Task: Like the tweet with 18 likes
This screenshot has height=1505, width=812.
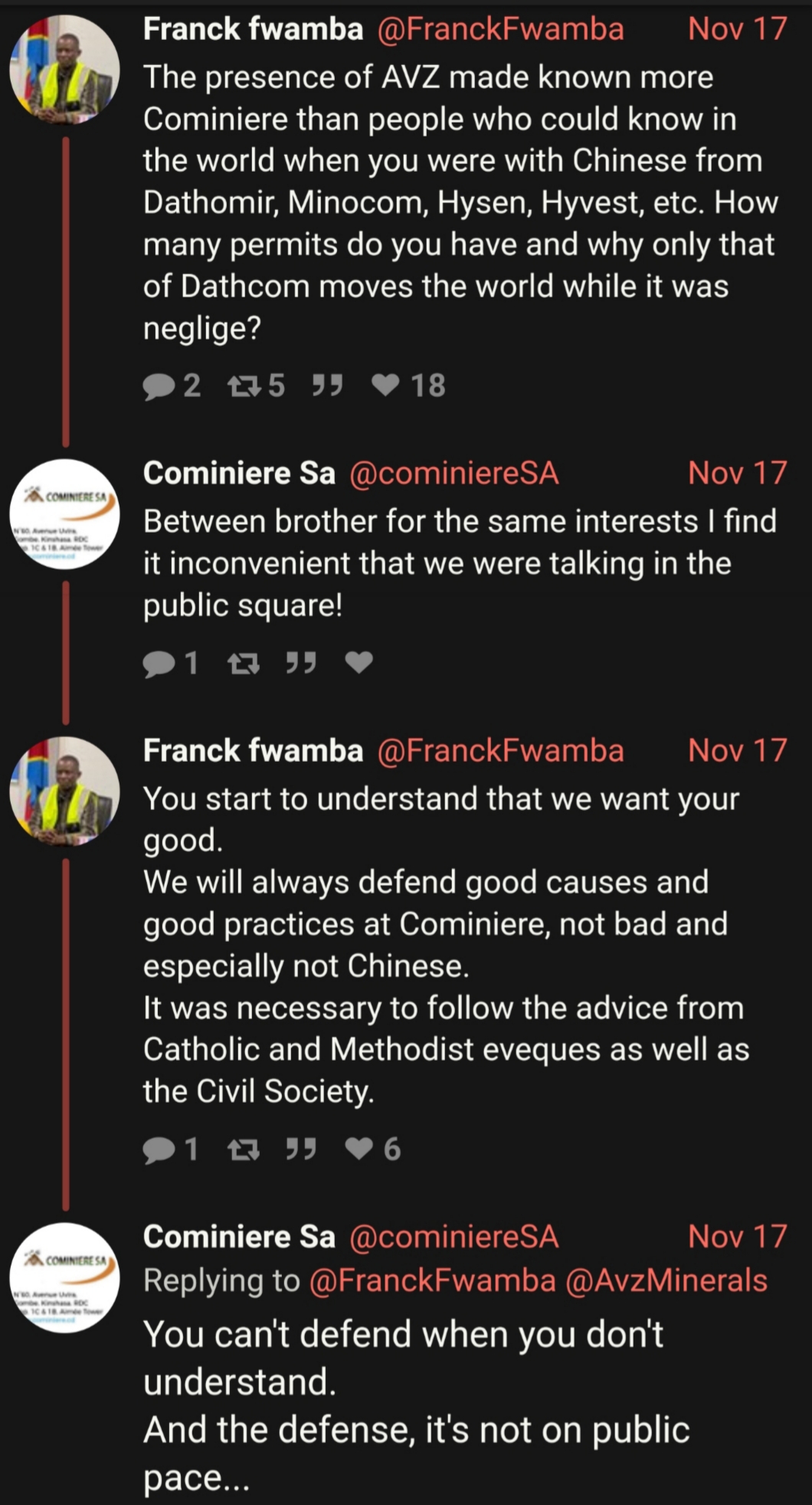Action: point(385,385)
